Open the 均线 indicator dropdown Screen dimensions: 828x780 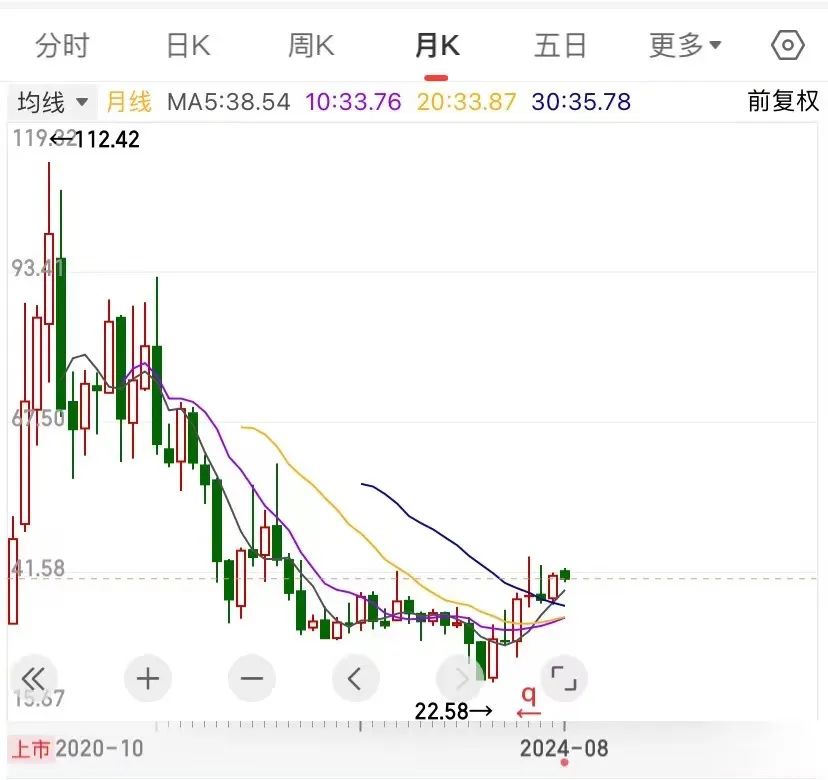52,101
